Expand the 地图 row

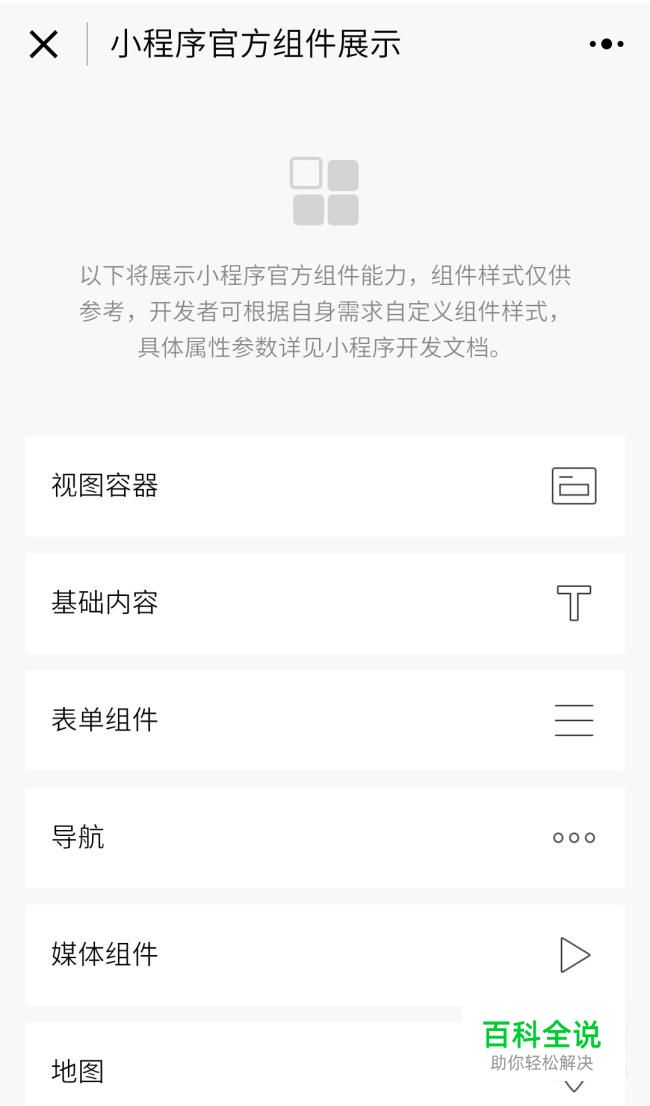(x=325, y=1064)
